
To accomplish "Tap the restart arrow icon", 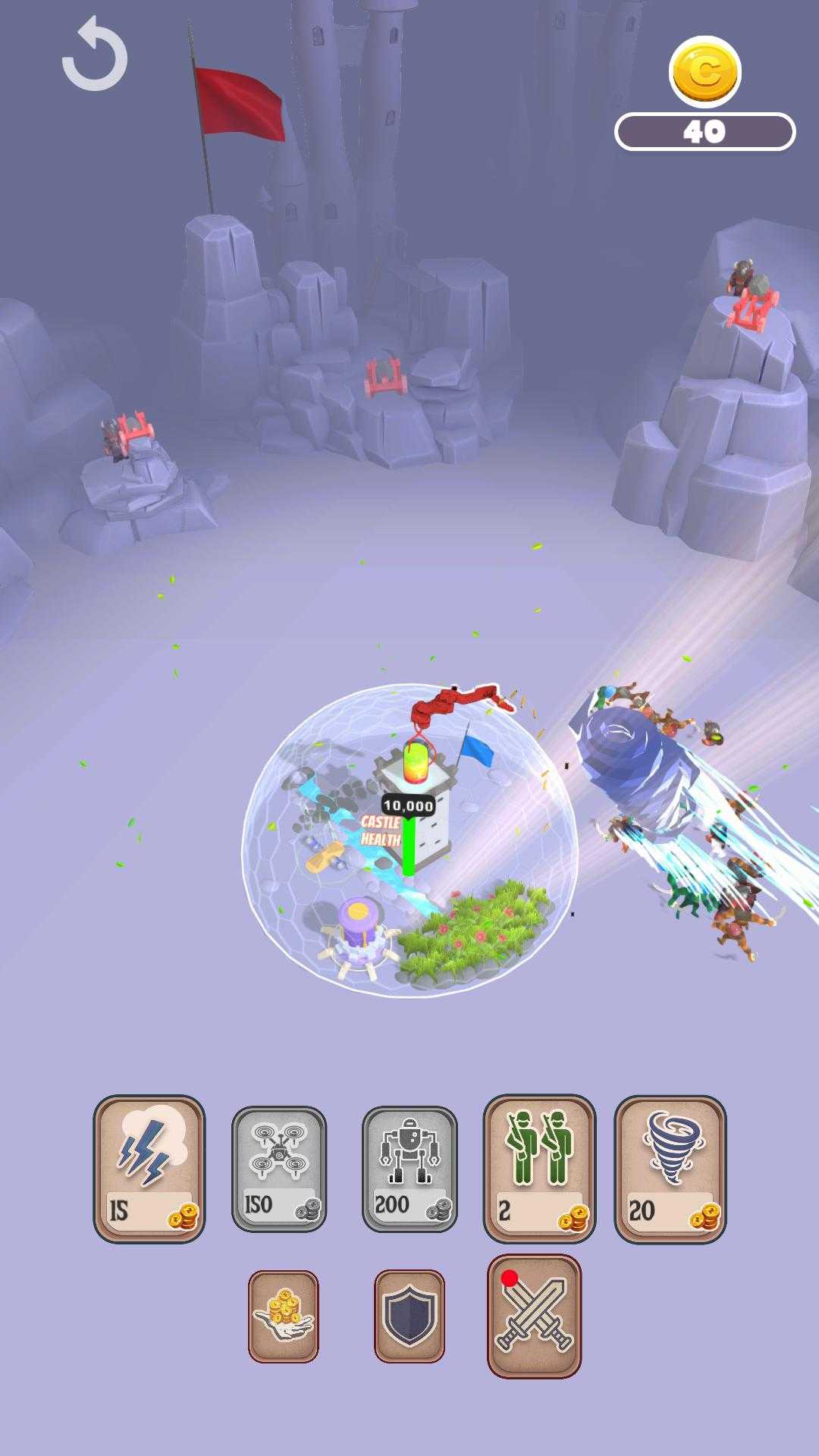I will [94, 56].
